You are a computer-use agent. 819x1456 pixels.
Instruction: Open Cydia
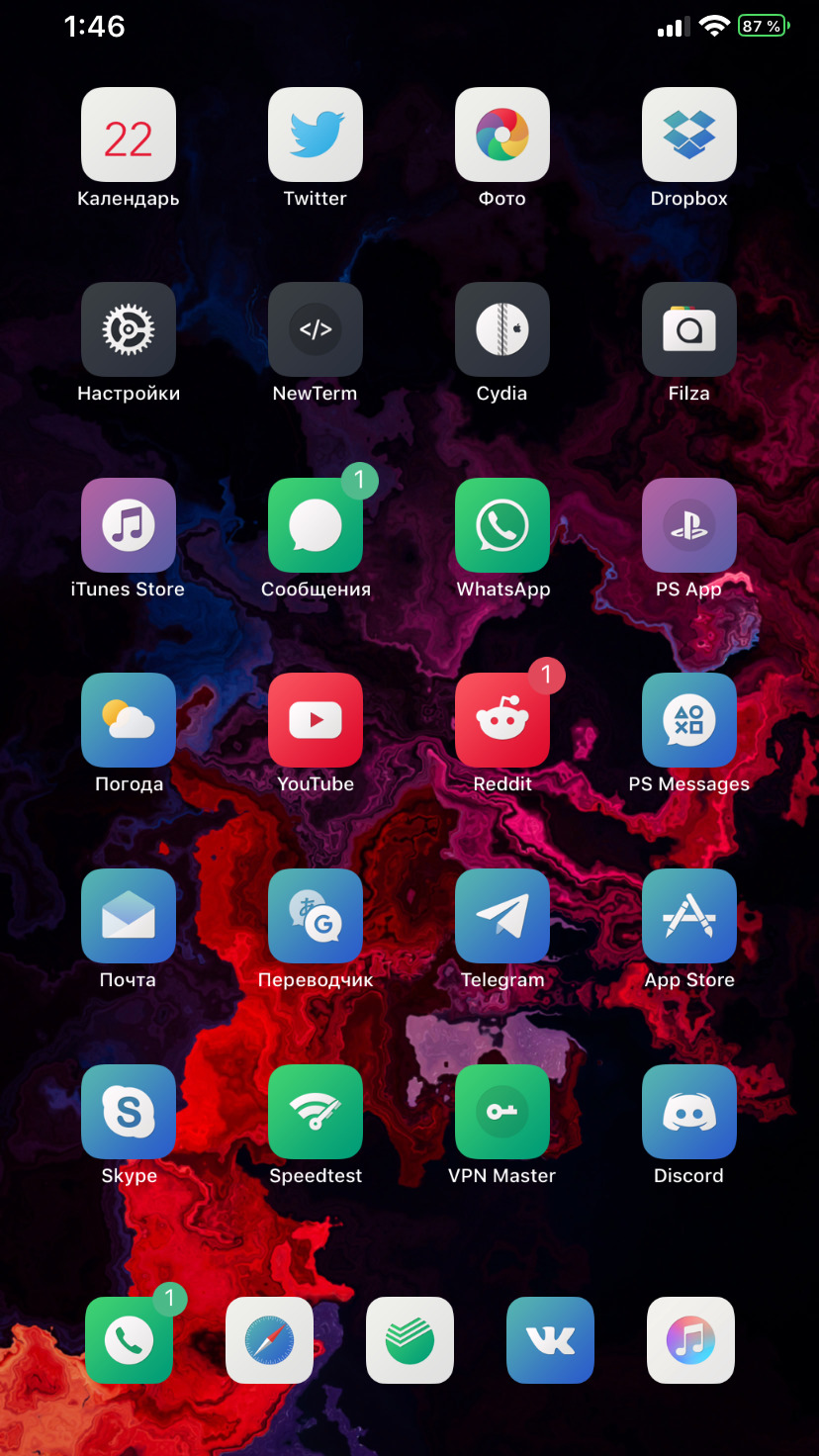click(502, 329)
